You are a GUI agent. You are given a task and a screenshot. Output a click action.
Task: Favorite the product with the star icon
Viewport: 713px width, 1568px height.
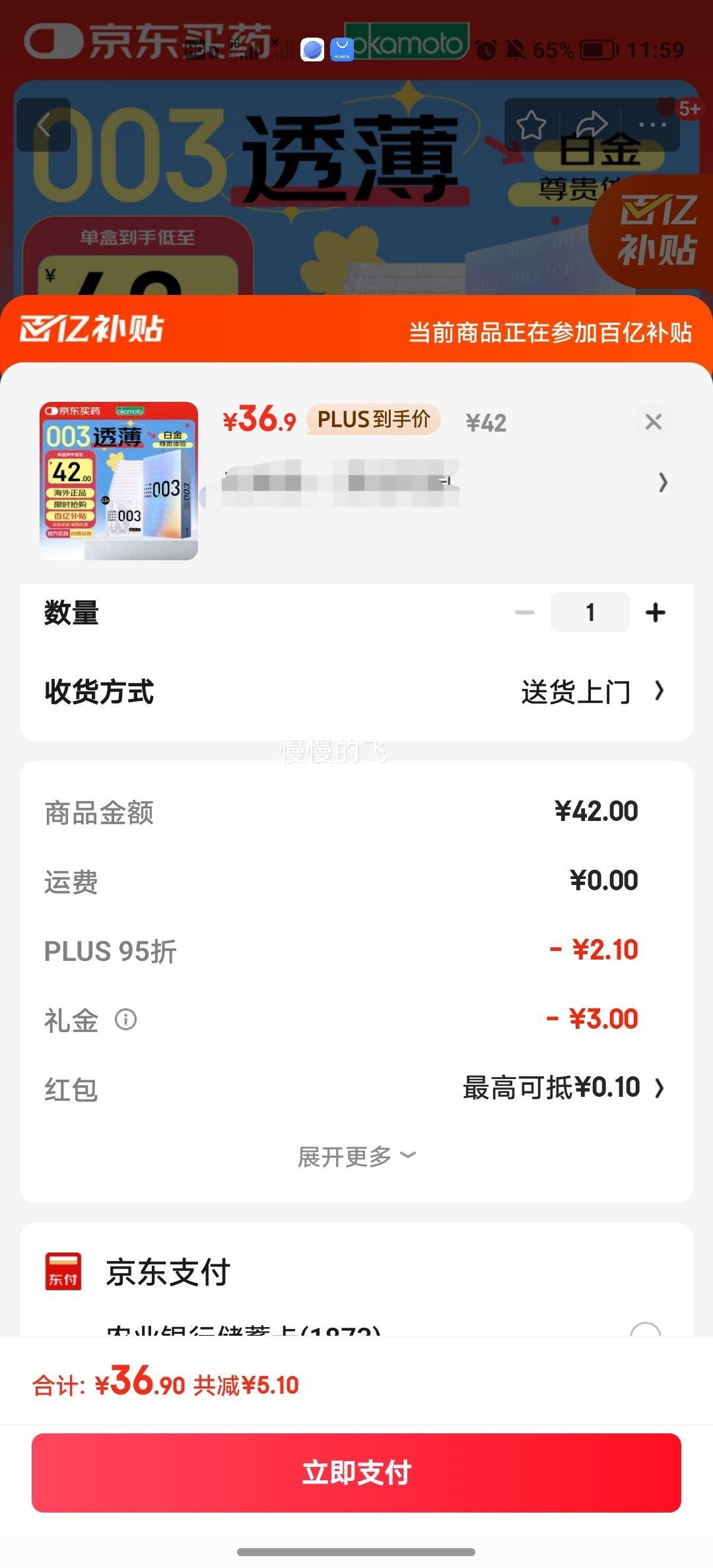(531, 125)
